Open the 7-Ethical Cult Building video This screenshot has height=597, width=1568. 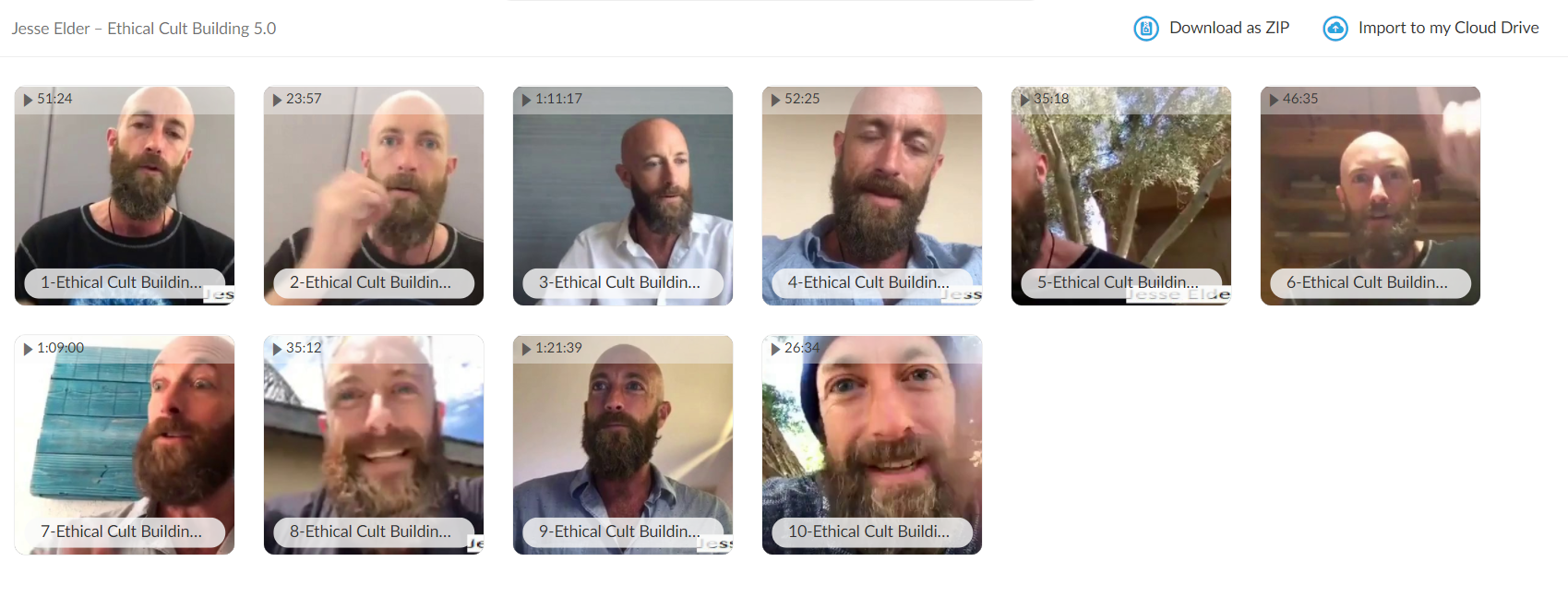(x=125, y=445)
